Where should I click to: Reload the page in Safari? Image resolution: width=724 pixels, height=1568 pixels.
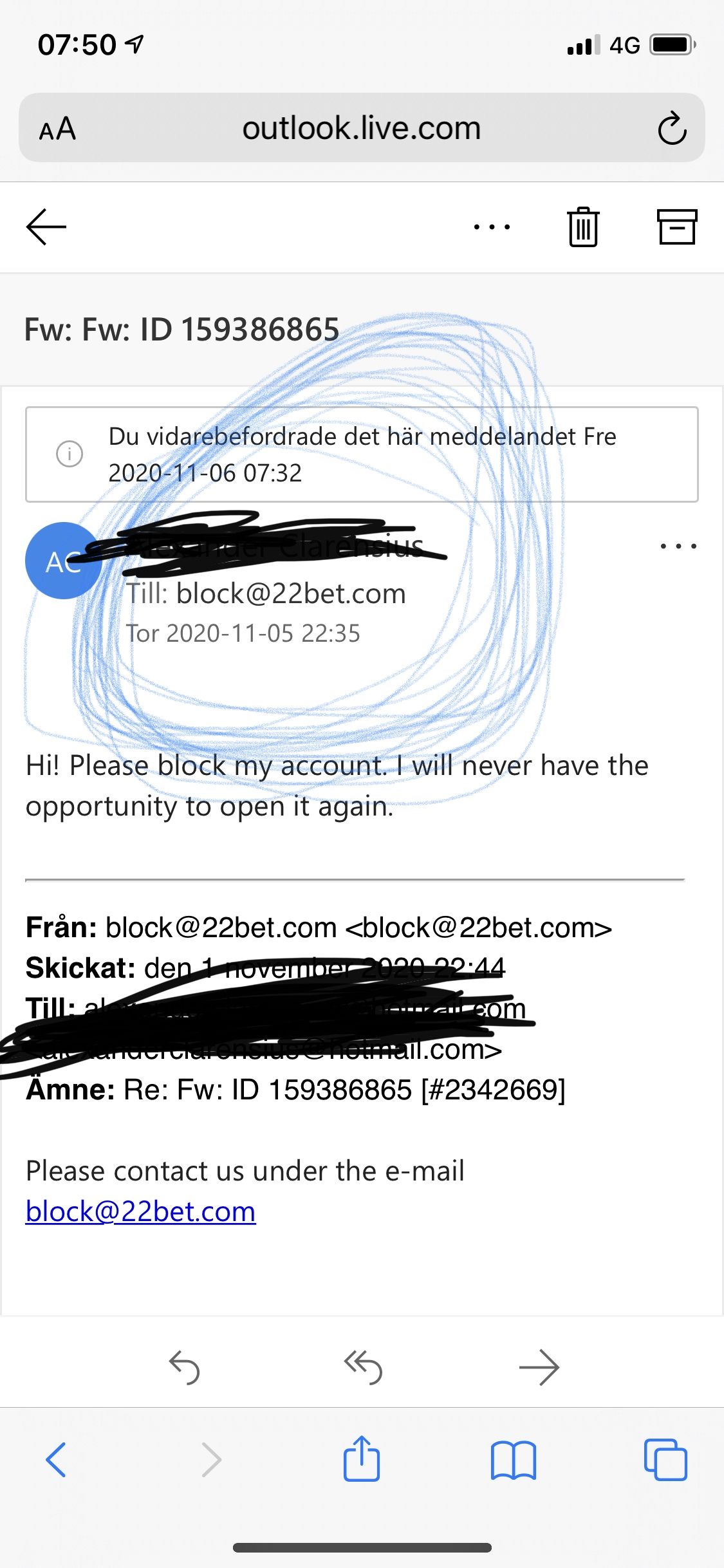[x=672, y=128]
